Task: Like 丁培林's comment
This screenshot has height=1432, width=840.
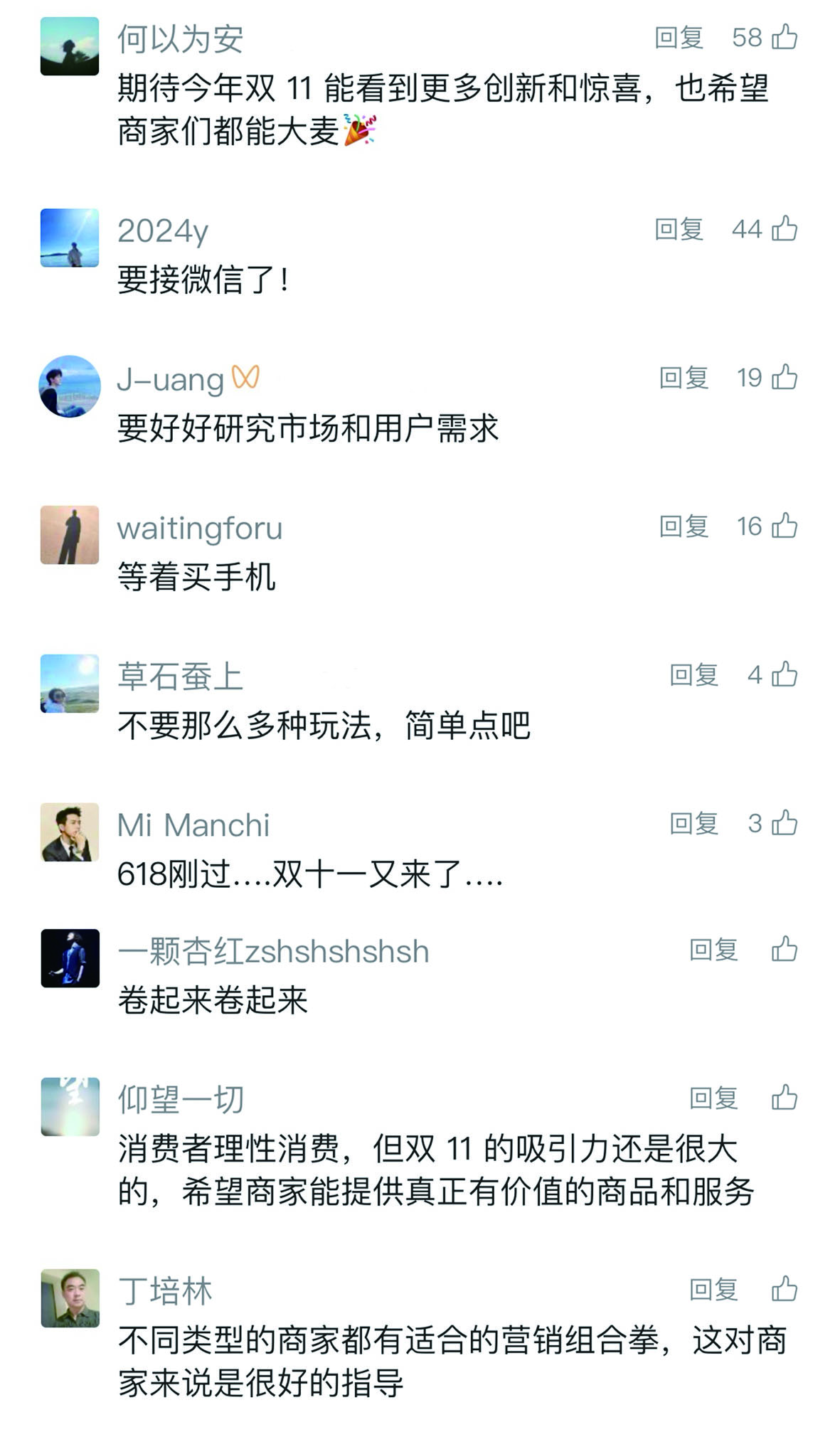Action: (784, 1288)
